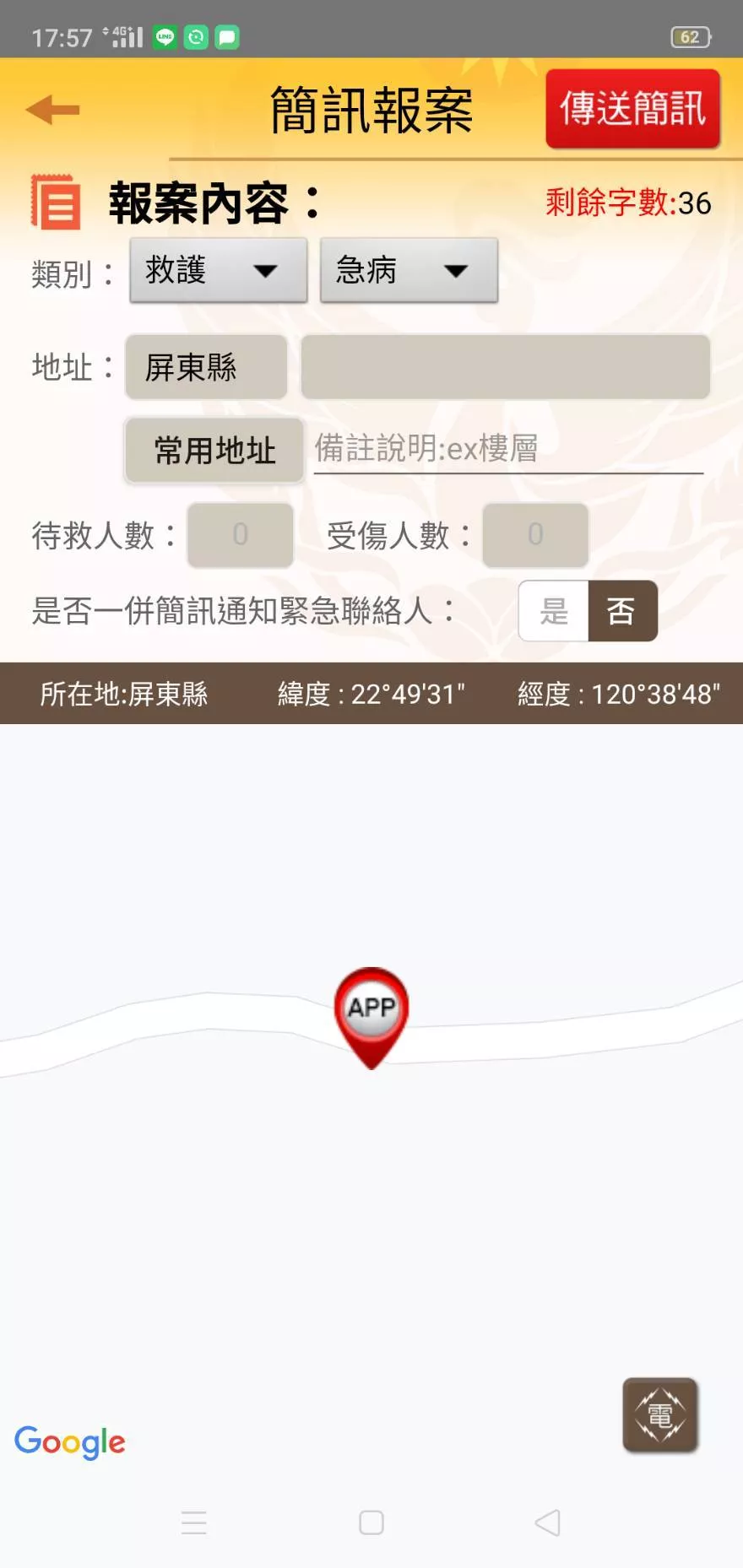Select the 屏東縣 county field
Image resolution: width=743 pixels, height=1568 pixels.
[x=206, y=367]
